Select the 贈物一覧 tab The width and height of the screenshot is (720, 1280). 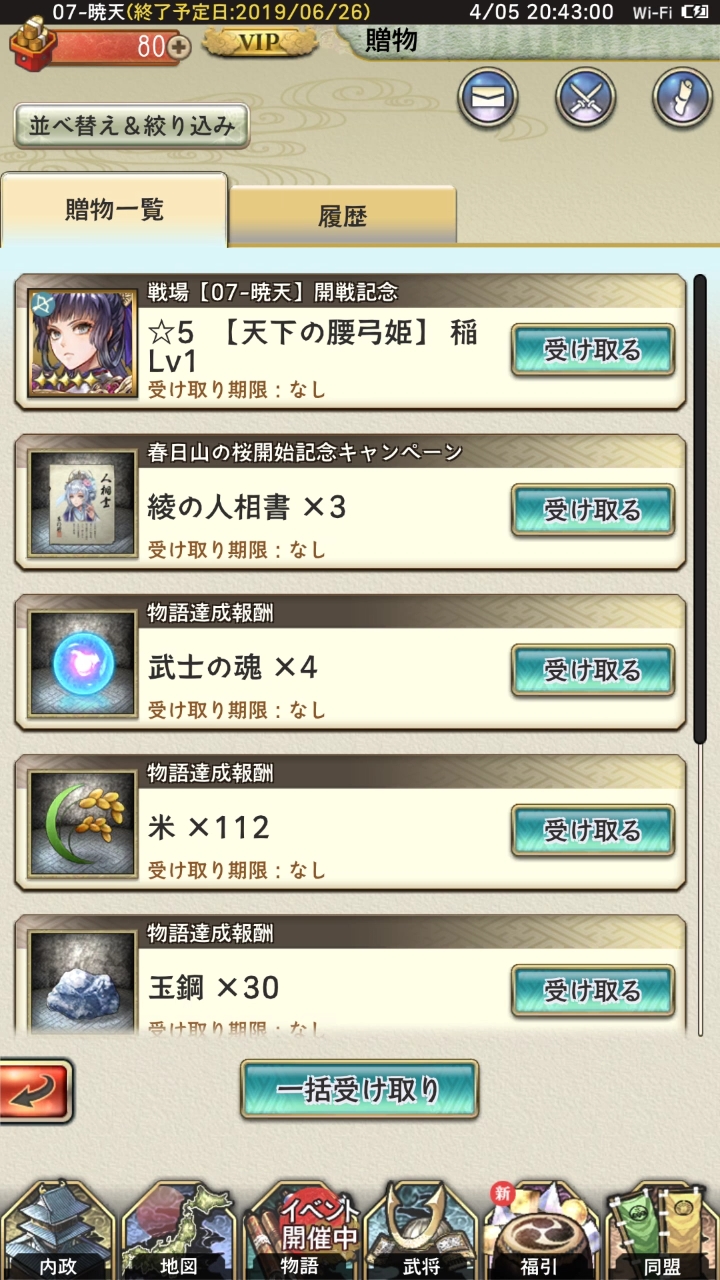click(114, 210)
